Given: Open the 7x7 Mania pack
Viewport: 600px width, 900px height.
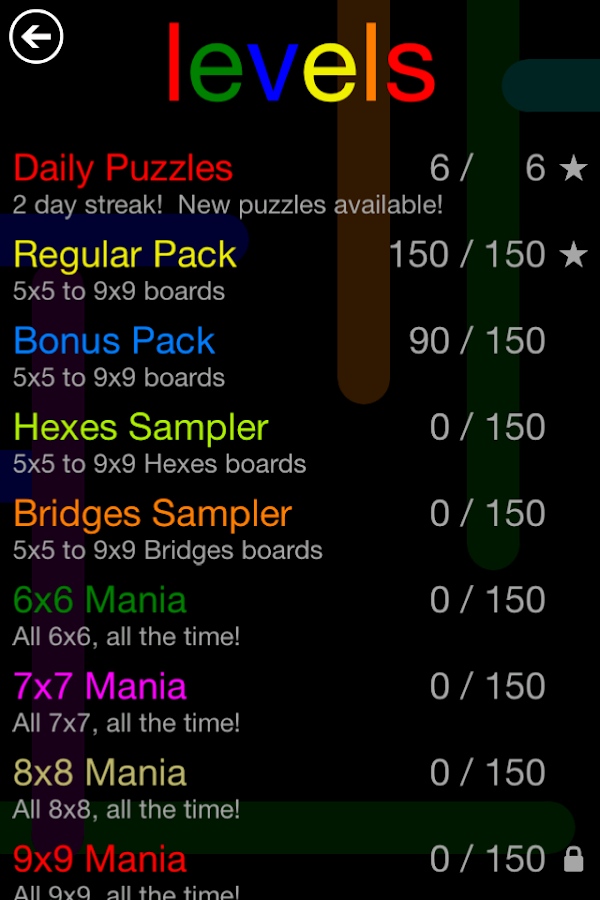Looking at the screenshot, I should [100, 687].
